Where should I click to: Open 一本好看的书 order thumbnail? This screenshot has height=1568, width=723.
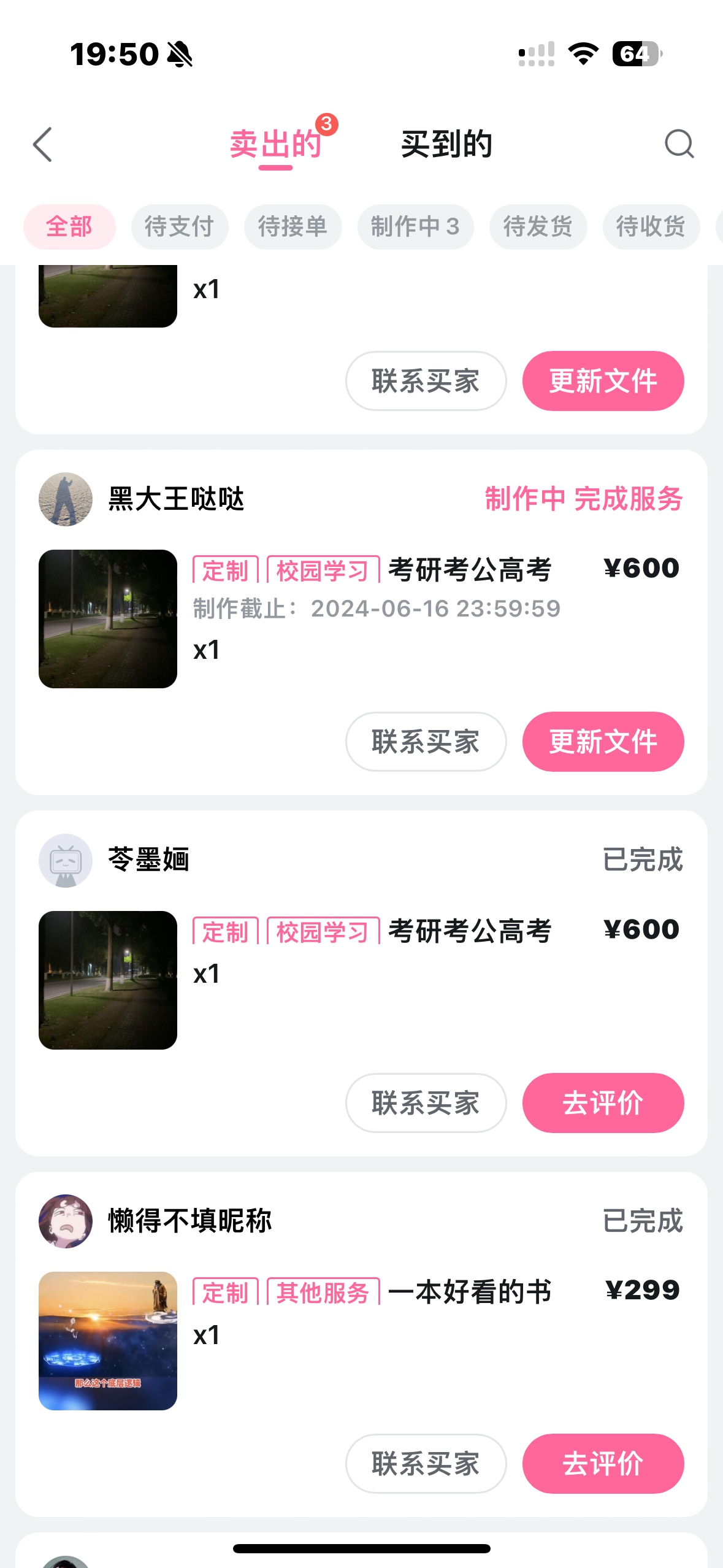(x=108, y=1341)
